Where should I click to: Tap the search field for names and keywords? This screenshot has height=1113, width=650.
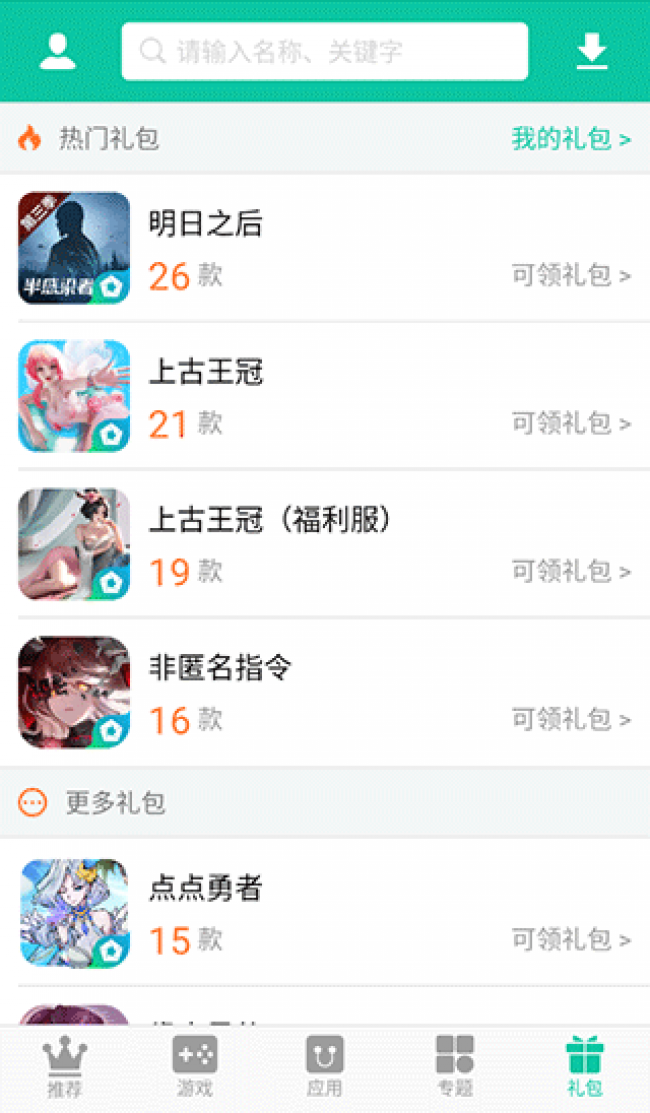325,51
